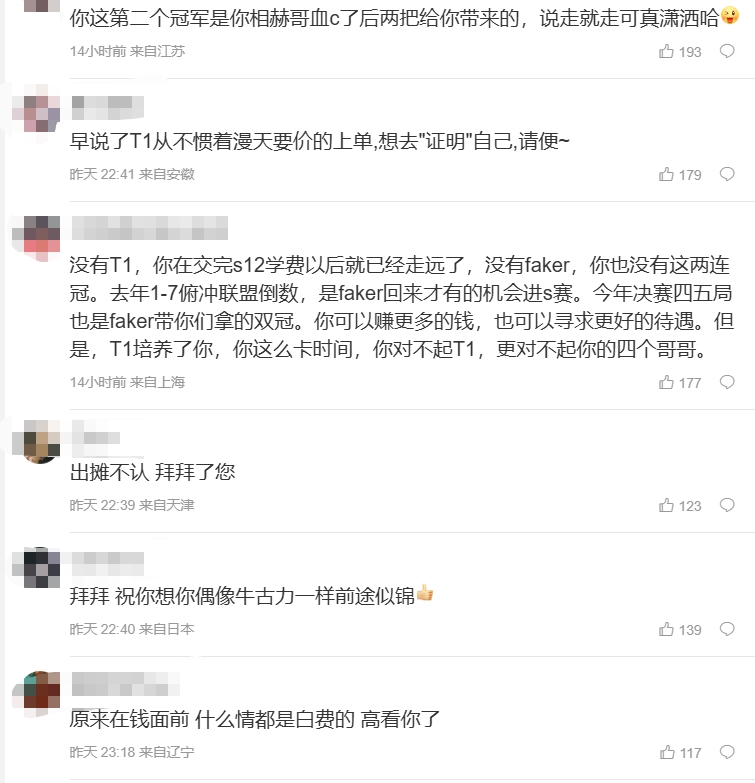
Task: Like the comment posted from 日本
Action: click(667, 629)
